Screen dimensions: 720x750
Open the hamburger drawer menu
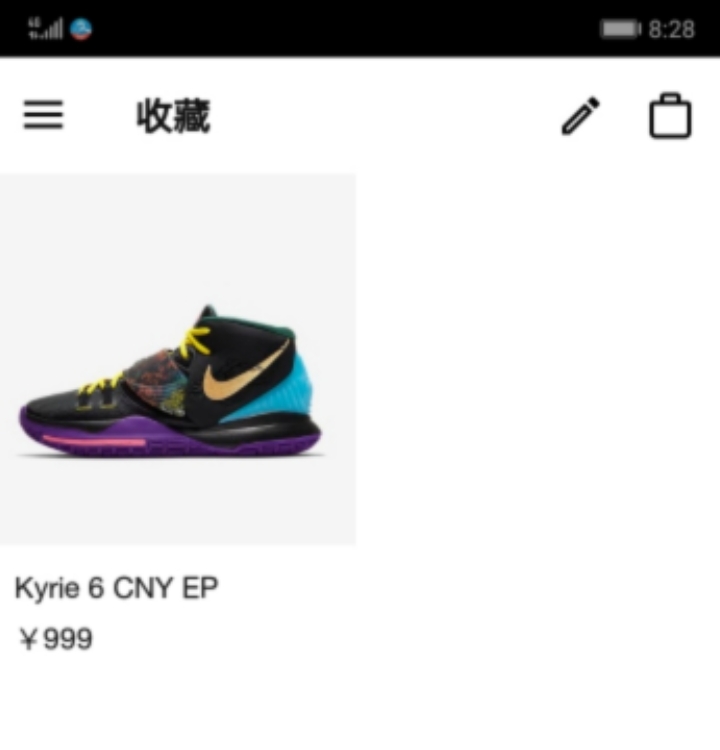(x=43, y=116)
